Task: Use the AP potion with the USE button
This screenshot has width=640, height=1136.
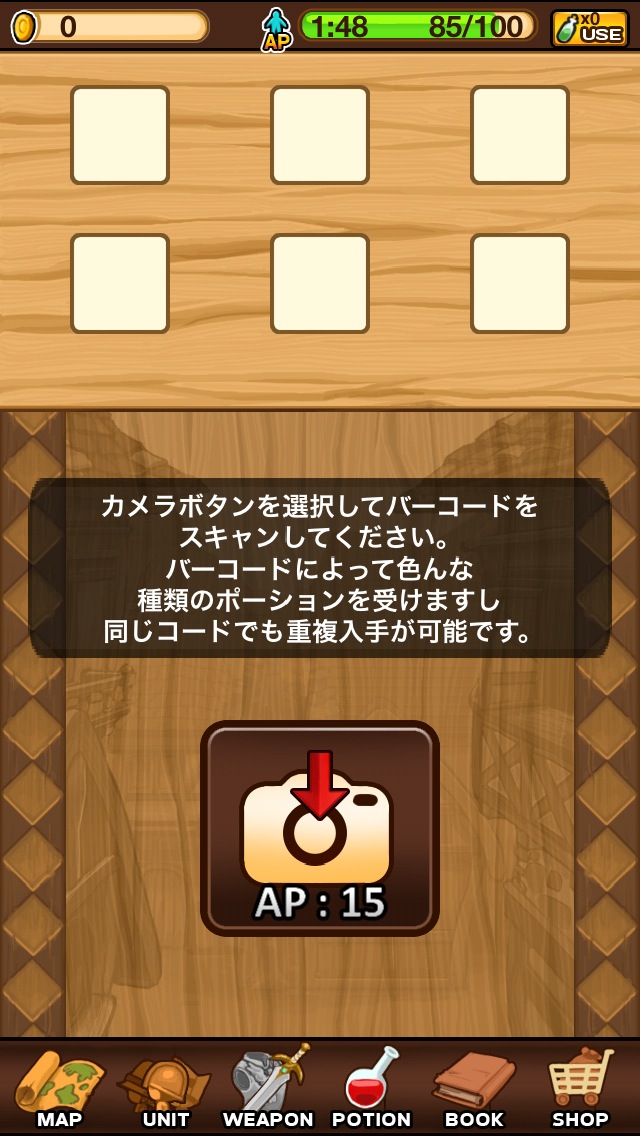Action: (590, 28)
